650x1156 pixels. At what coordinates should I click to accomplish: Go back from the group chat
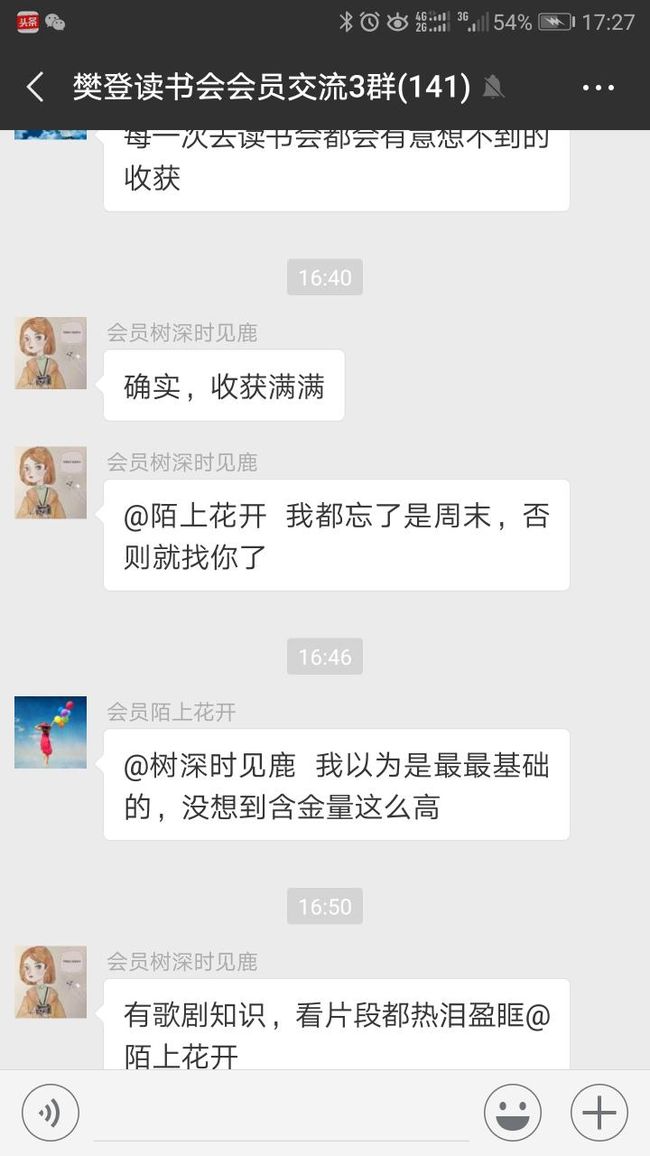[35, 88]
